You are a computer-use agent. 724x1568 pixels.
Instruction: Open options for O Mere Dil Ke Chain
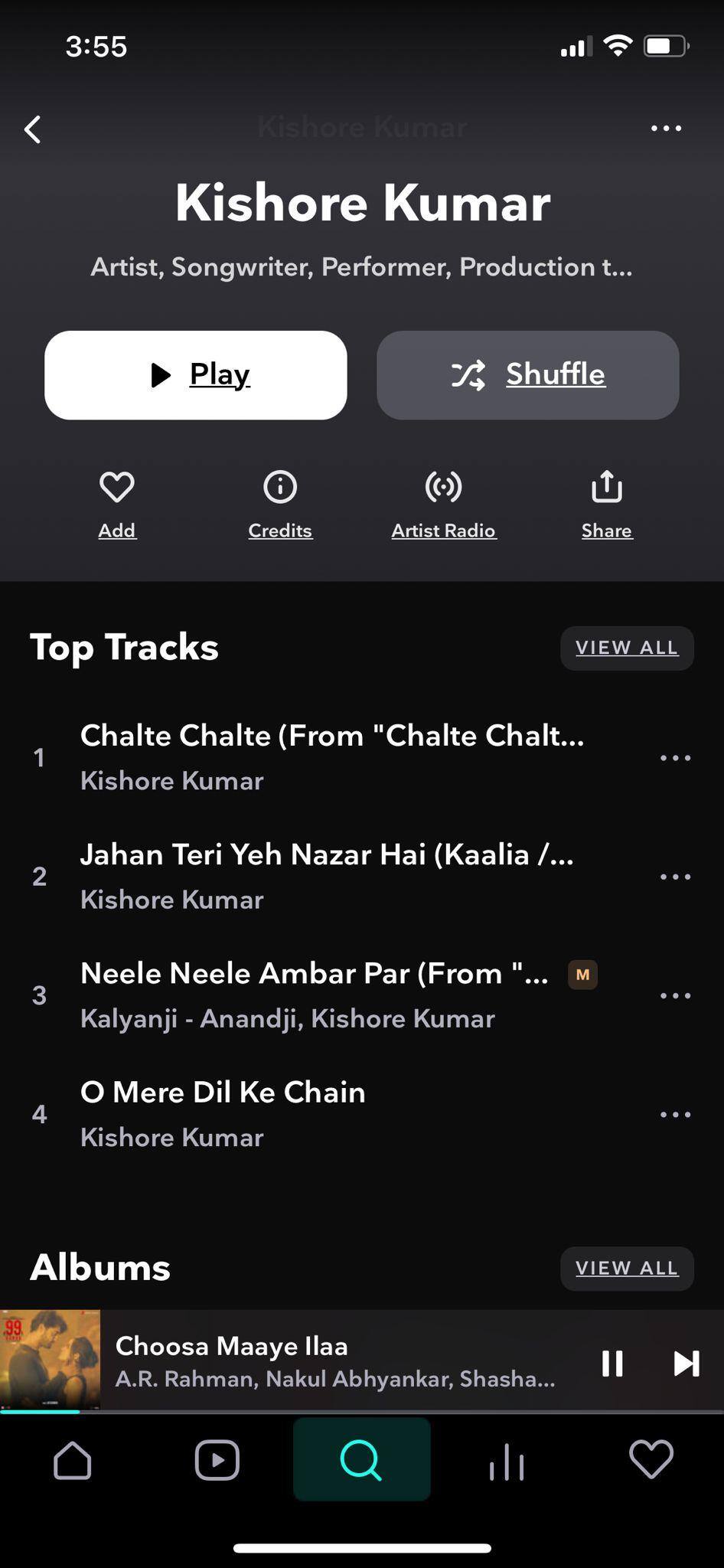click(675, 1115)
